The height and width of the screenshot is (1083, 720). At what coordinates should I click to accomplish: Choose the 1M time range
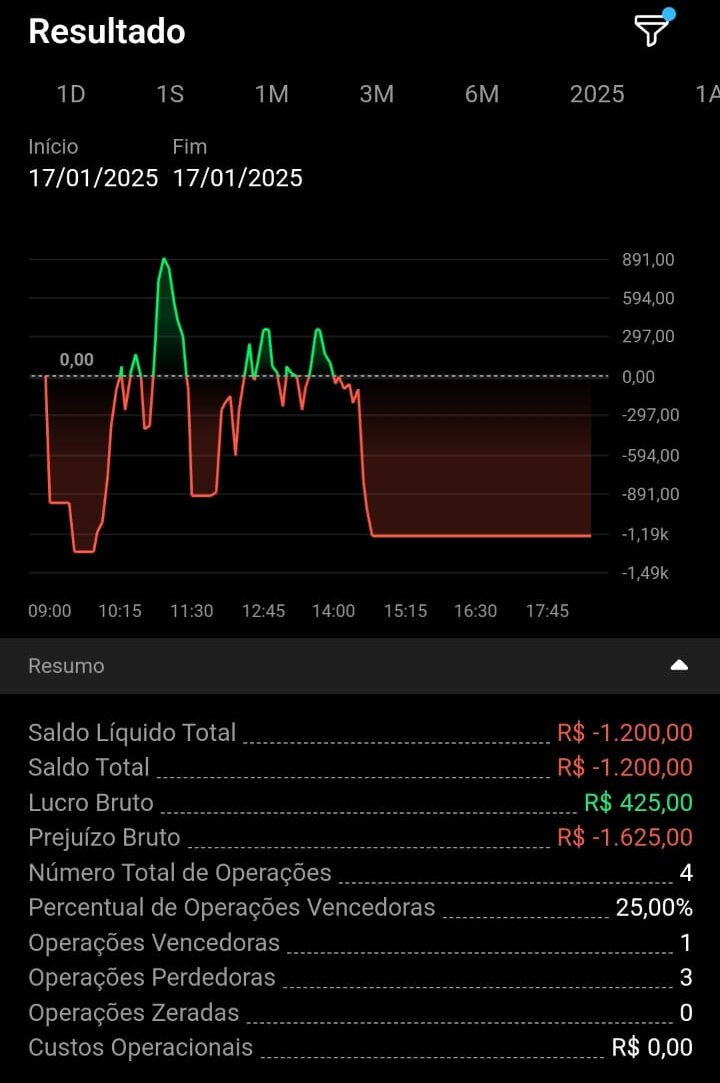271,94
